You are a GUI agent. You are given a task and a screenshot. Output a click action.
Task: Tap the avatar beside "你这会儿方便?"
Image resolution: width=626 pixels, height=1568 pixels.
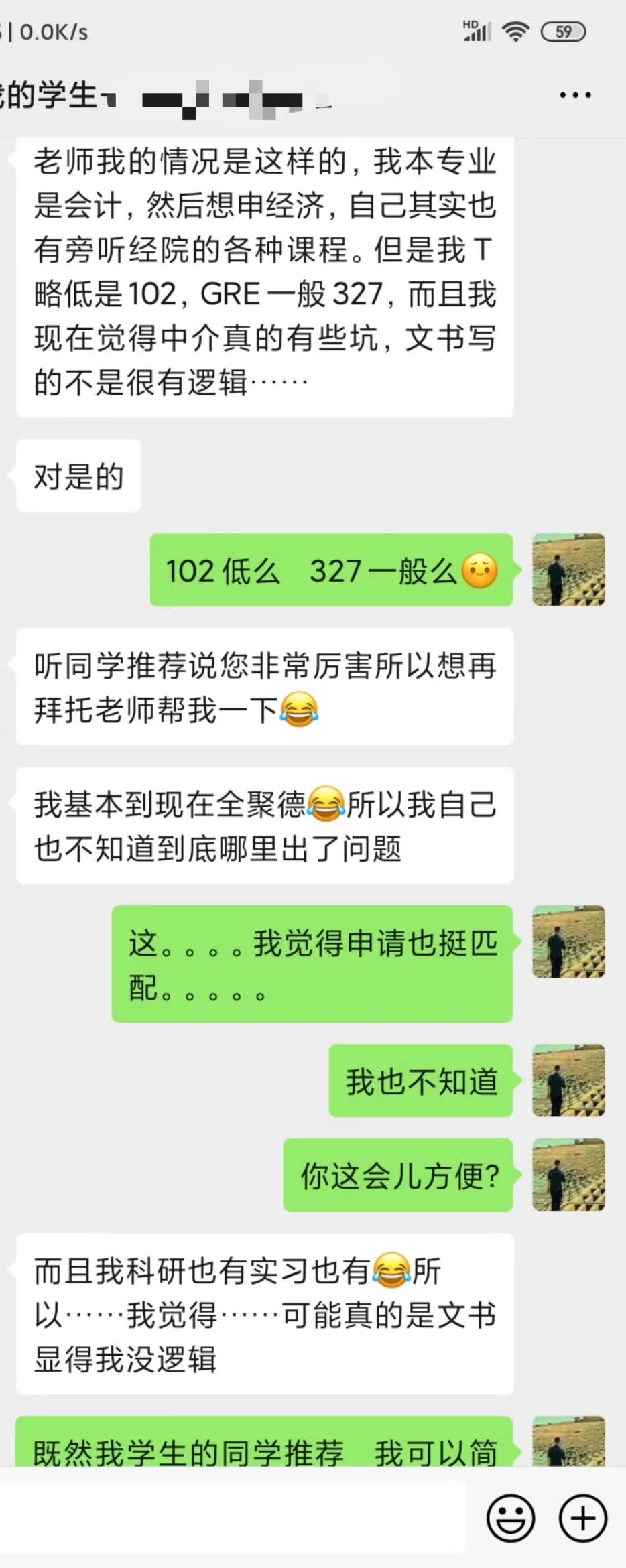click(568, 1175)
